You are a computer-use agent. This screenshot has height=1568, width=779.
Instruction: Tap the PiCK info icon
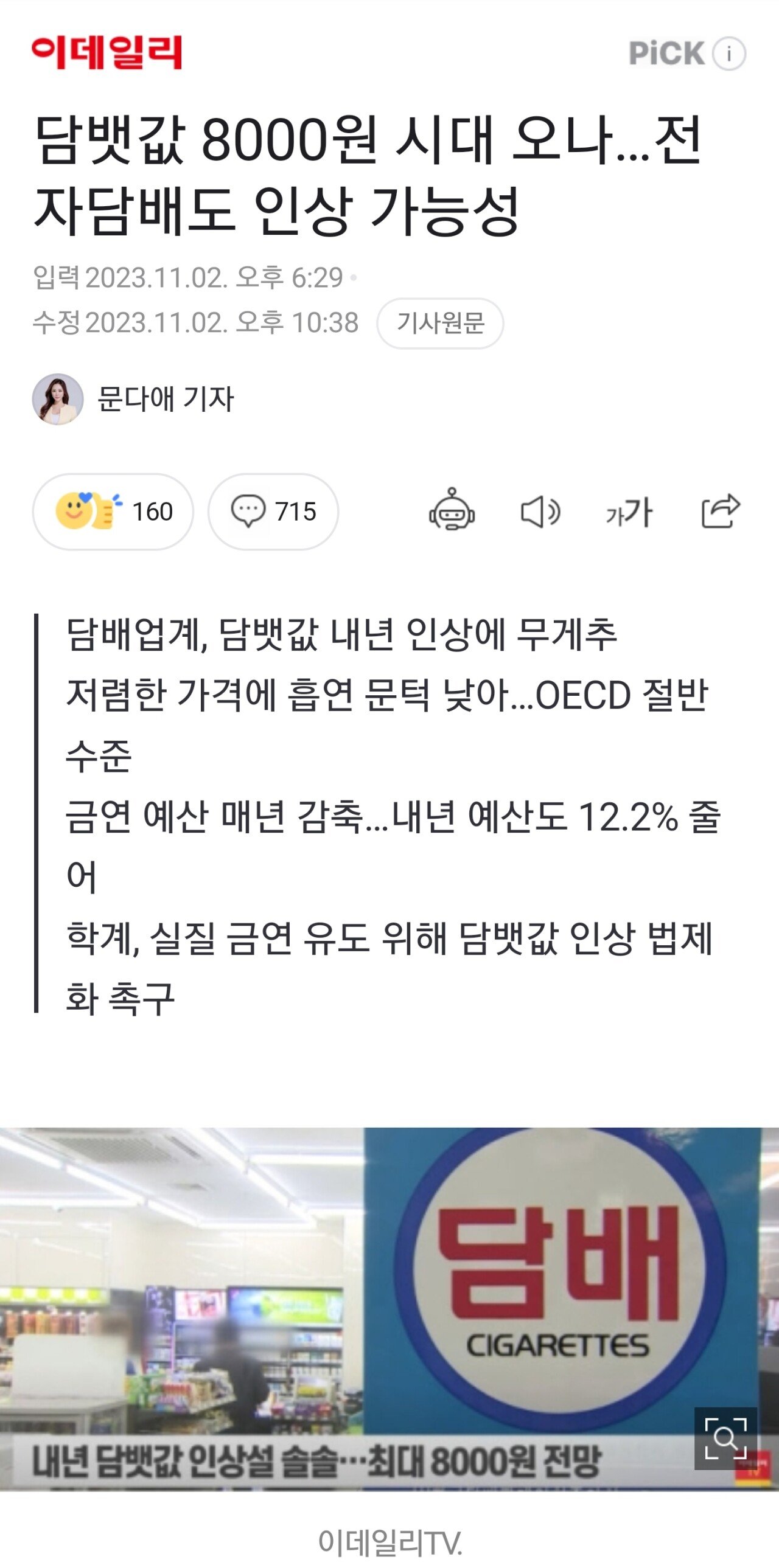pos(729,54)
